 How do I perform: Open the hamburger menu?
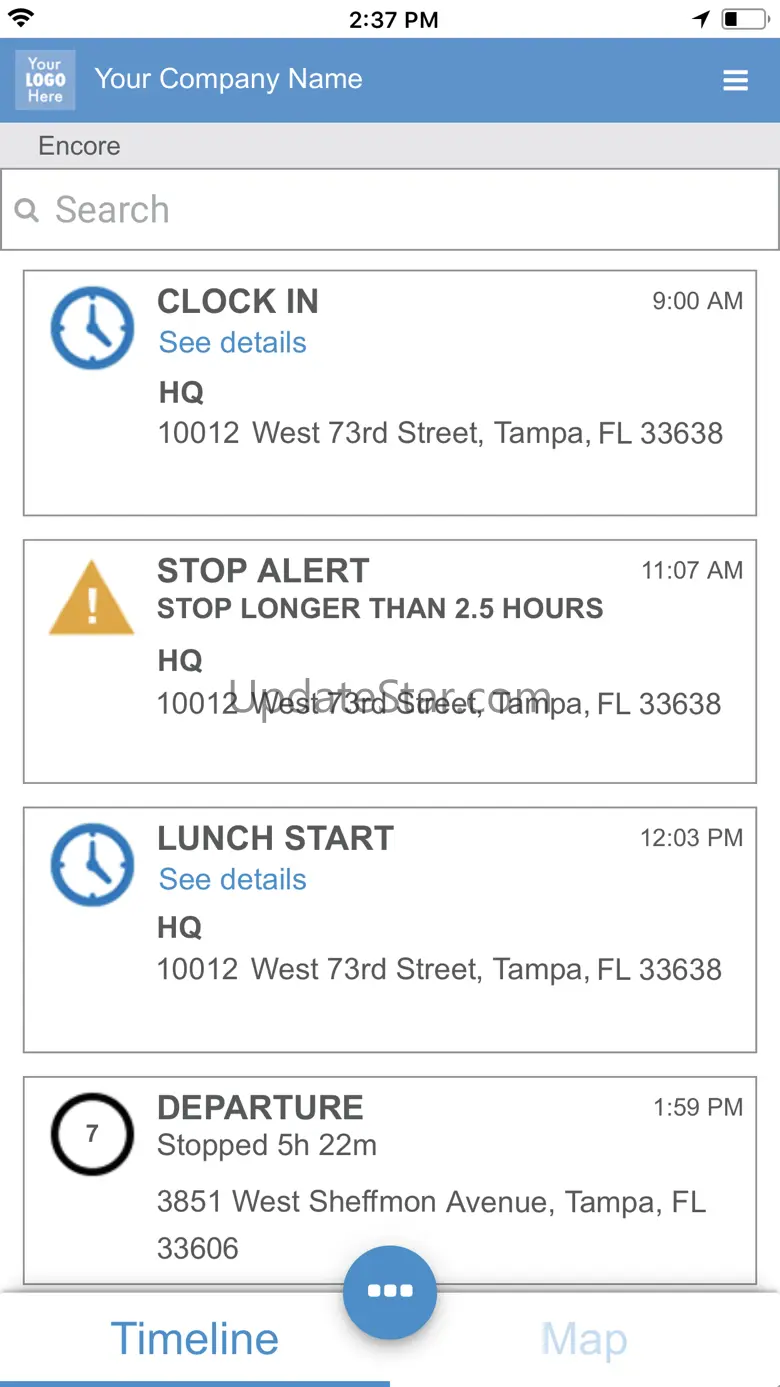(x=735, y=81)
